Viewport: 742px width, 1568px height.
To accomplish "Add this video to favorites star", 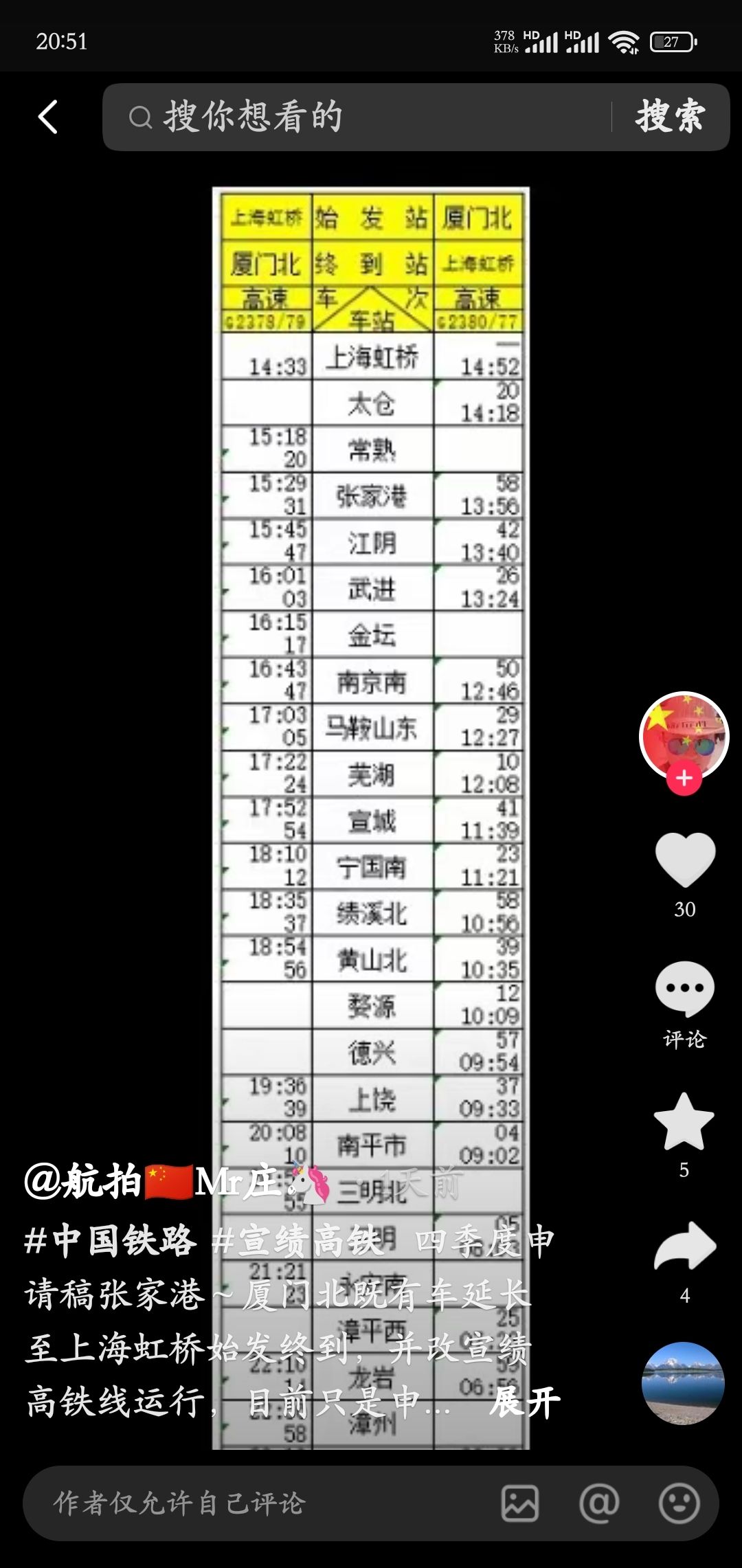I will [684, 1121].
